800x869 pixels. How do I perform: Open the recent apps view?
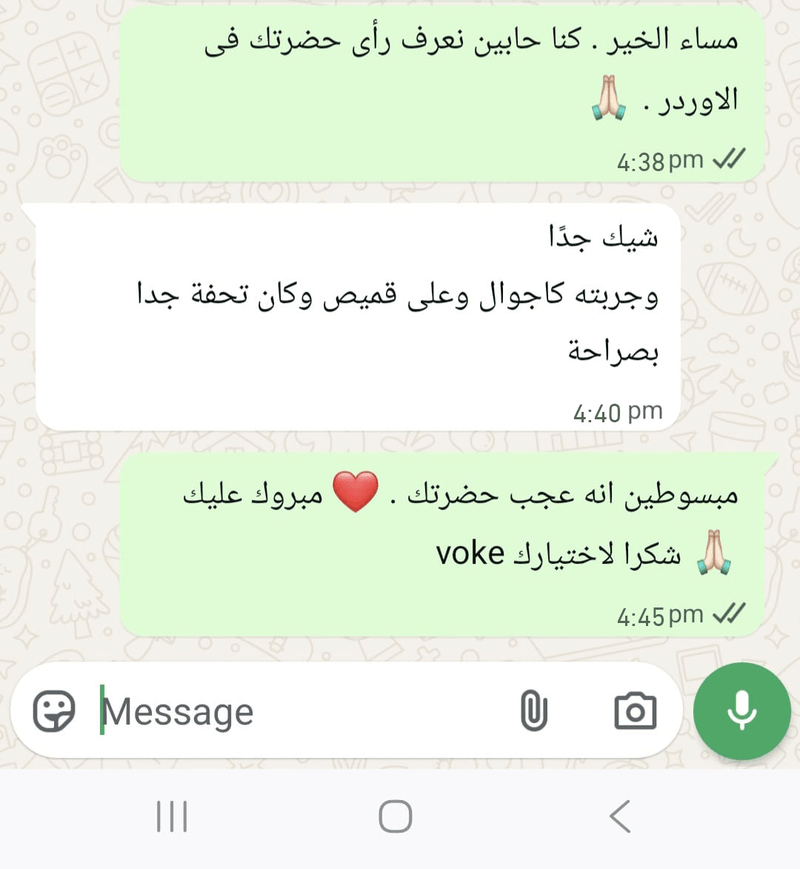pyautogui.click(x=172, y=817)
